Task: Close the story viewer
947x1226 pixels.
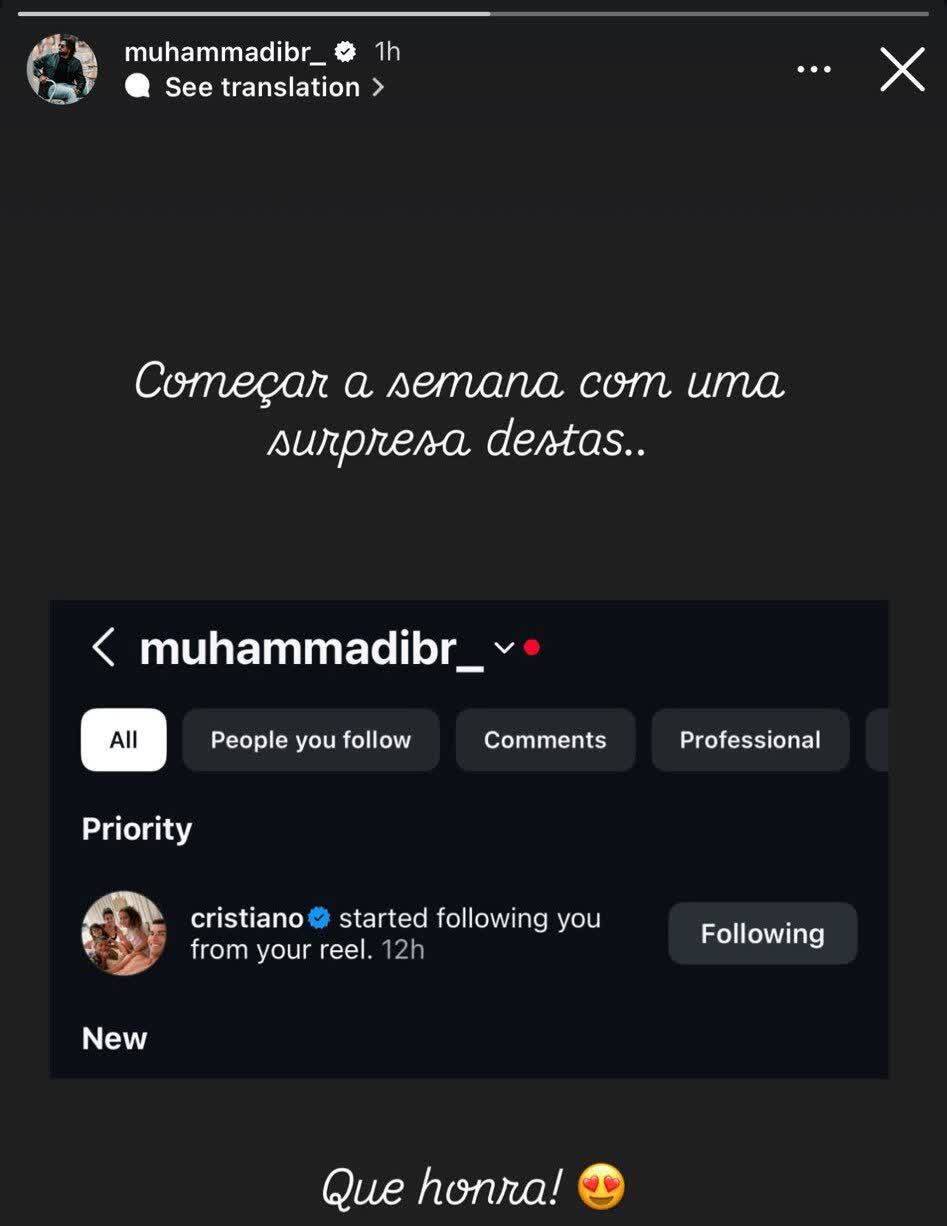Action: coord(902,70)
